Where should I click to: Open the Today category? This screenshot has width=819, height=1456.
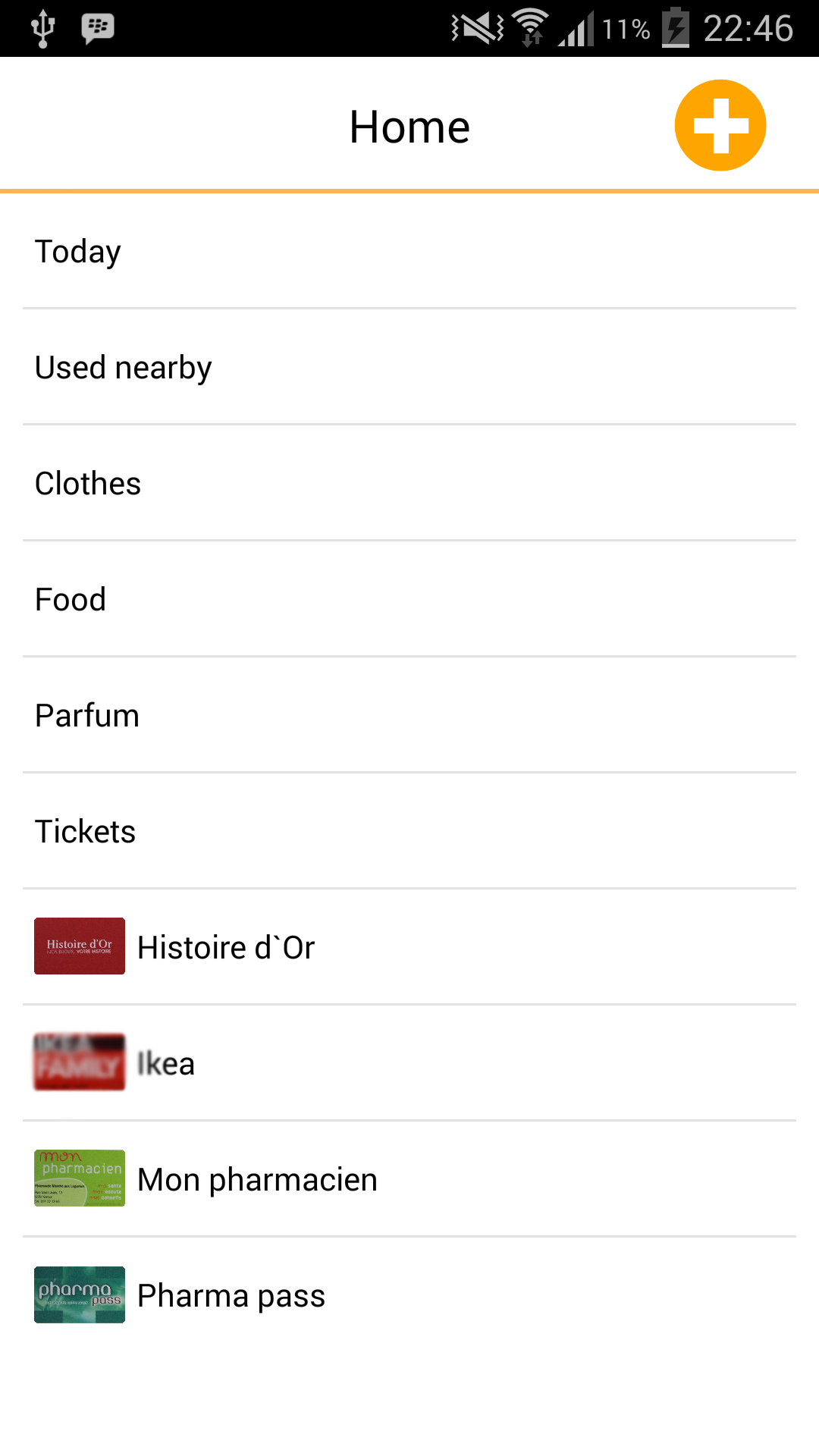point(409,252)
